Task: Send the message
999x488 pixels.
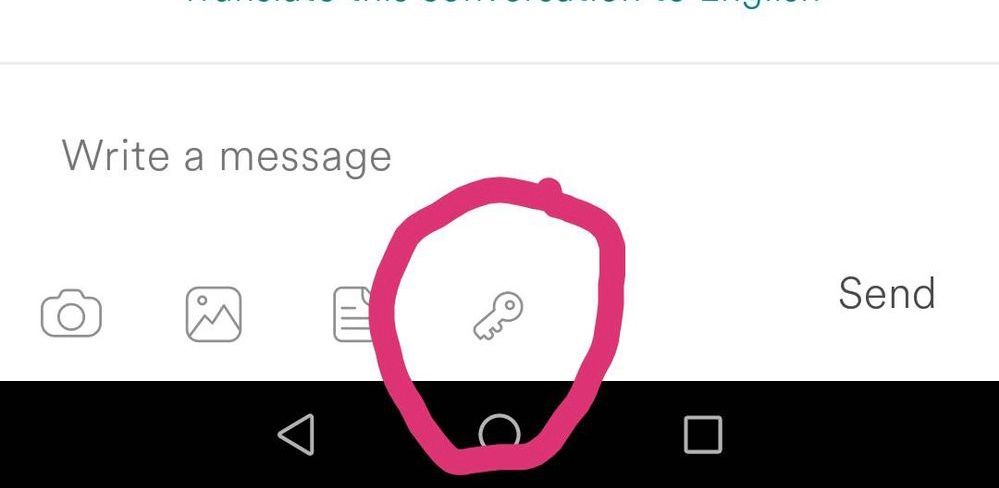Action: pos(886,294)
